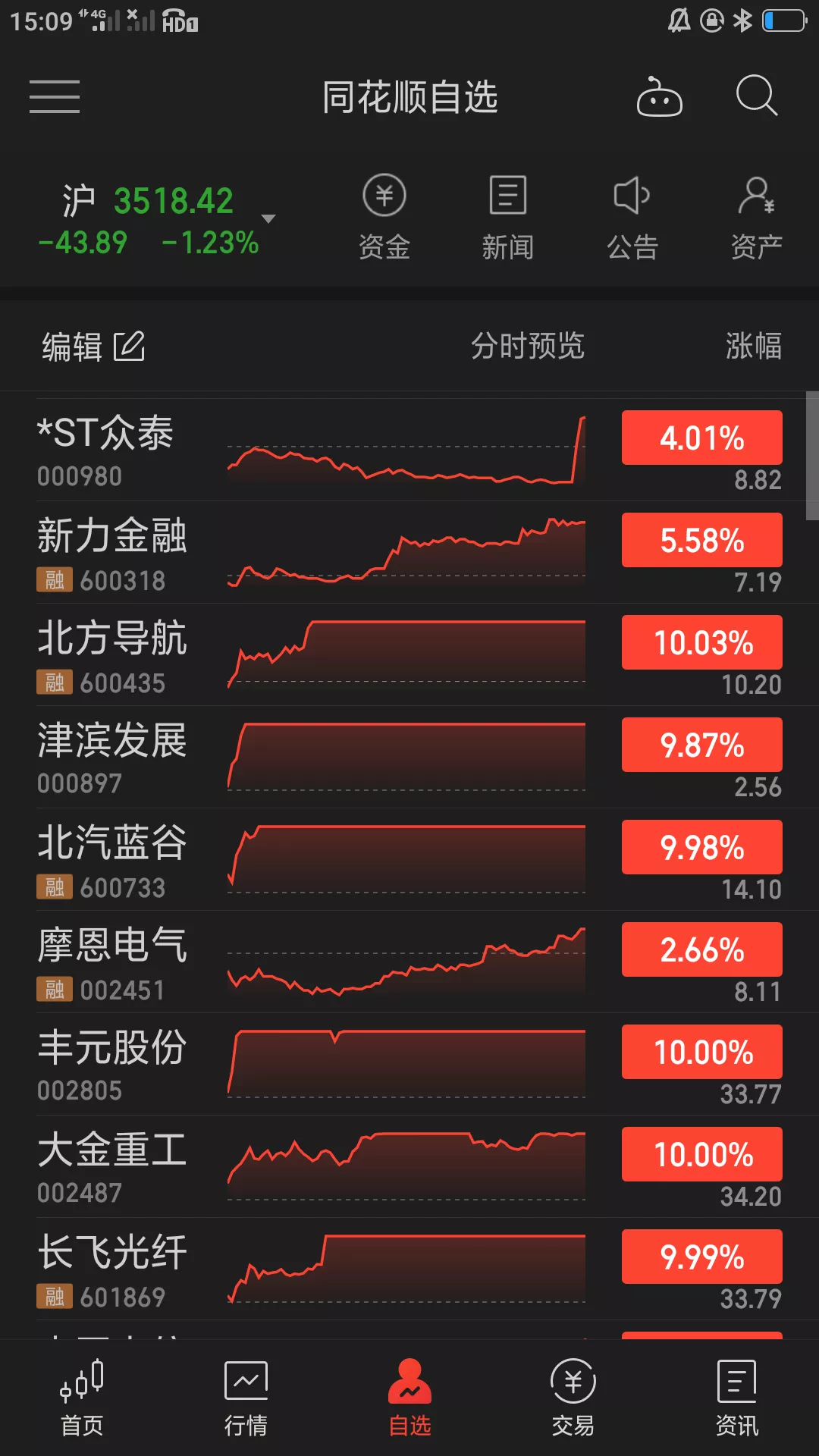The image size is (819, 1456).
Task: Expand the Shanghai index dropdown
Action: click(268, 218)
